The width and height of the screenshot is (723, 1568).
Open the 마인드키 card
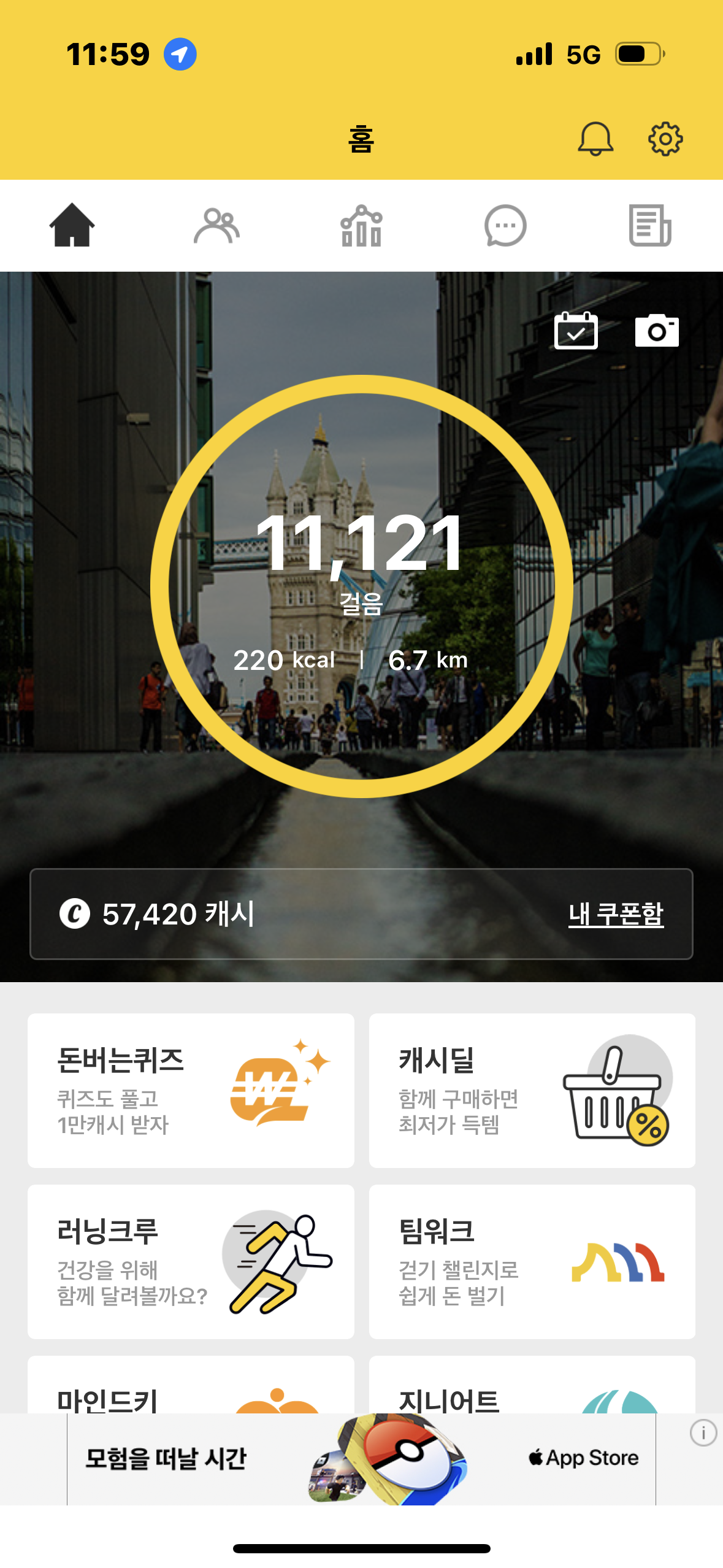(191, 1389)
